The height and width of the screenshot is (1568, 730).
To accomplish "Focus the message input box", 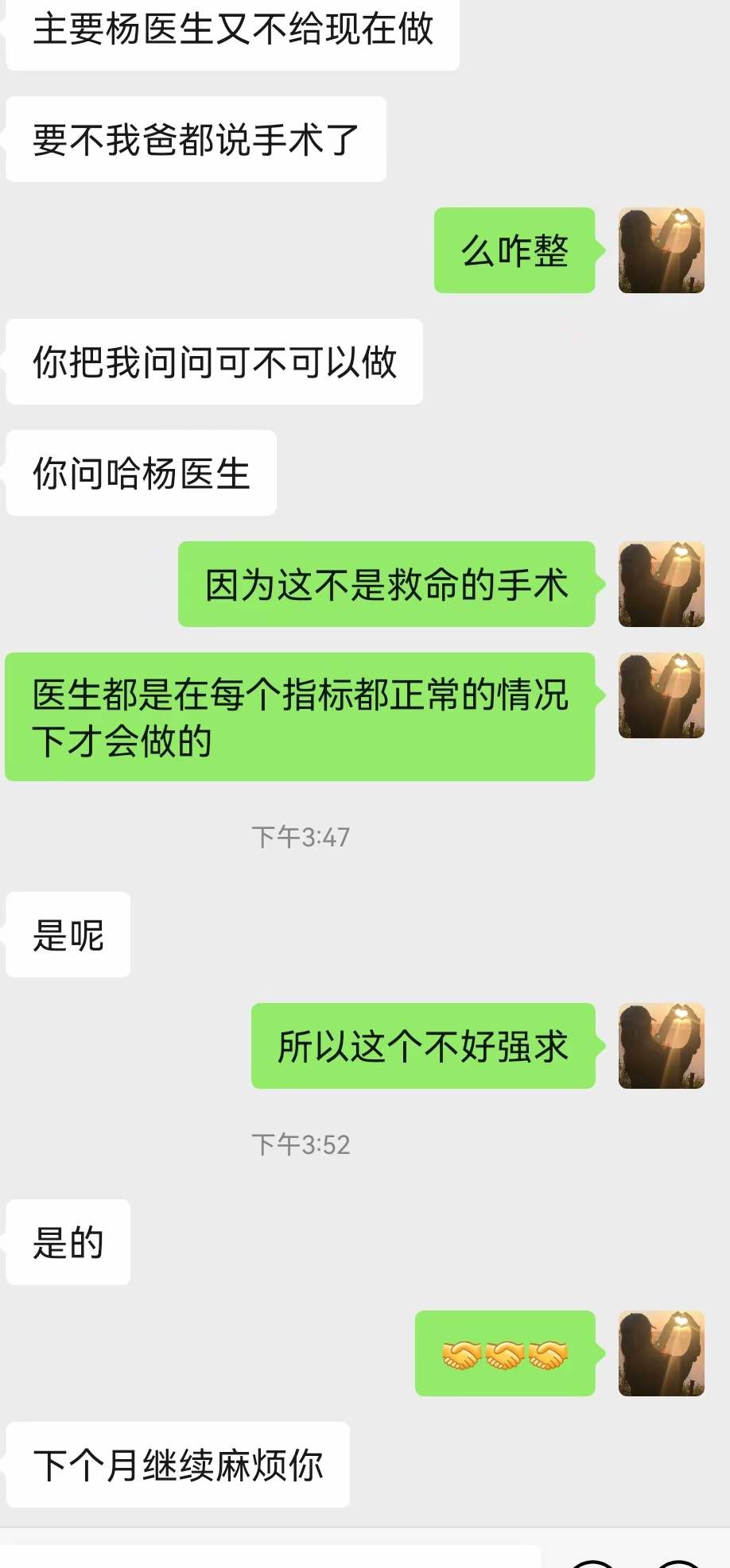I will tap(270, 1558).
